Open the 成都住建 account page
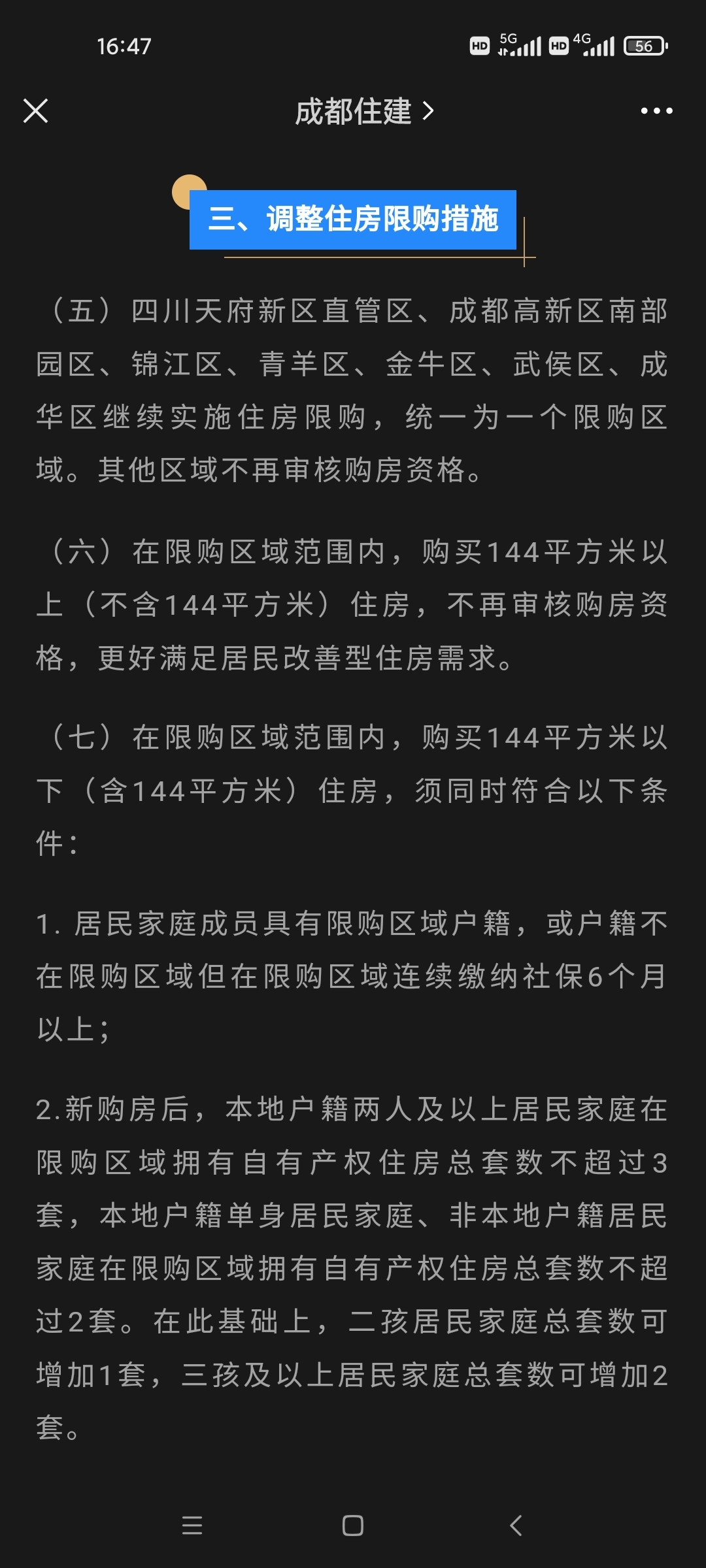 [x=364, y=112]
